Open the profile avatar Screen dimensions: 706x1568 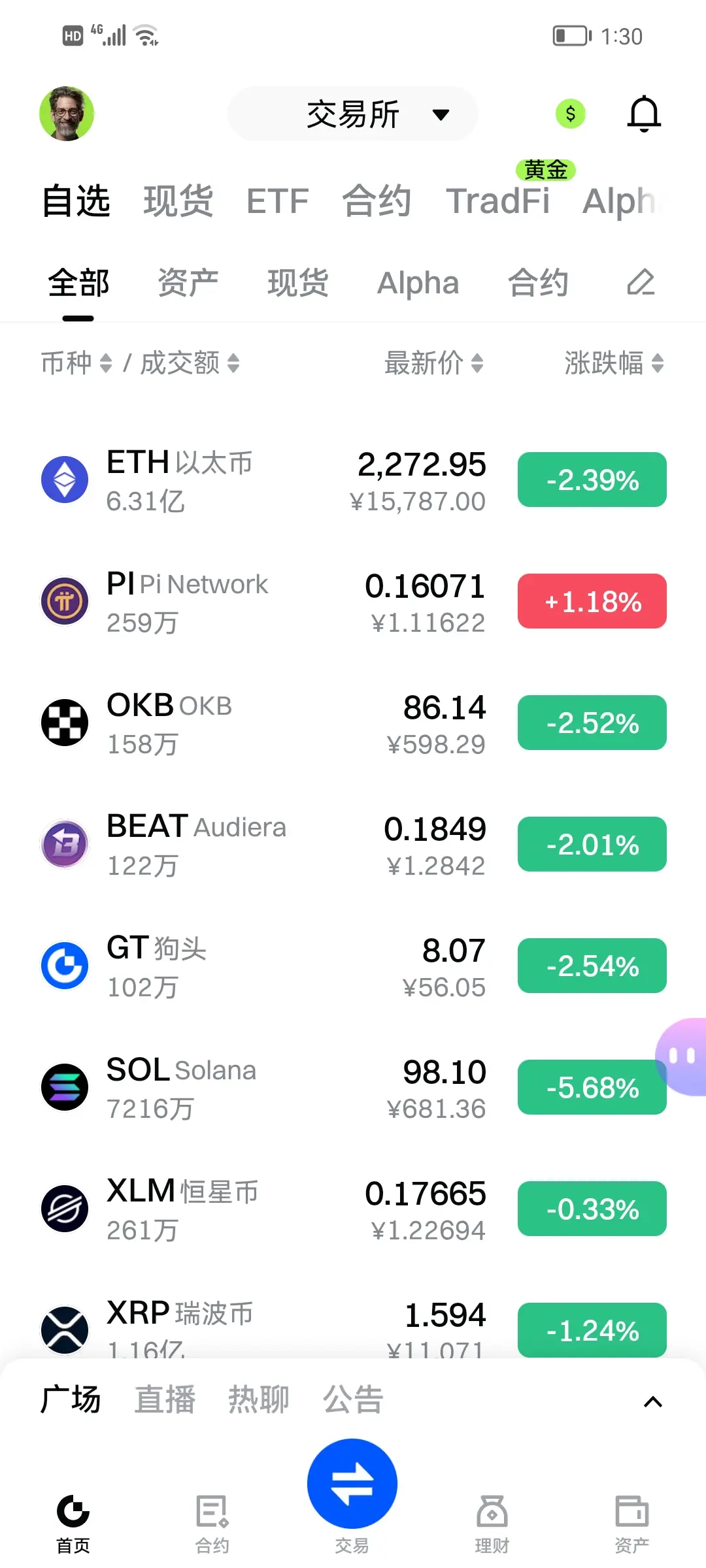pyautogui.click(x=67, y=114)
